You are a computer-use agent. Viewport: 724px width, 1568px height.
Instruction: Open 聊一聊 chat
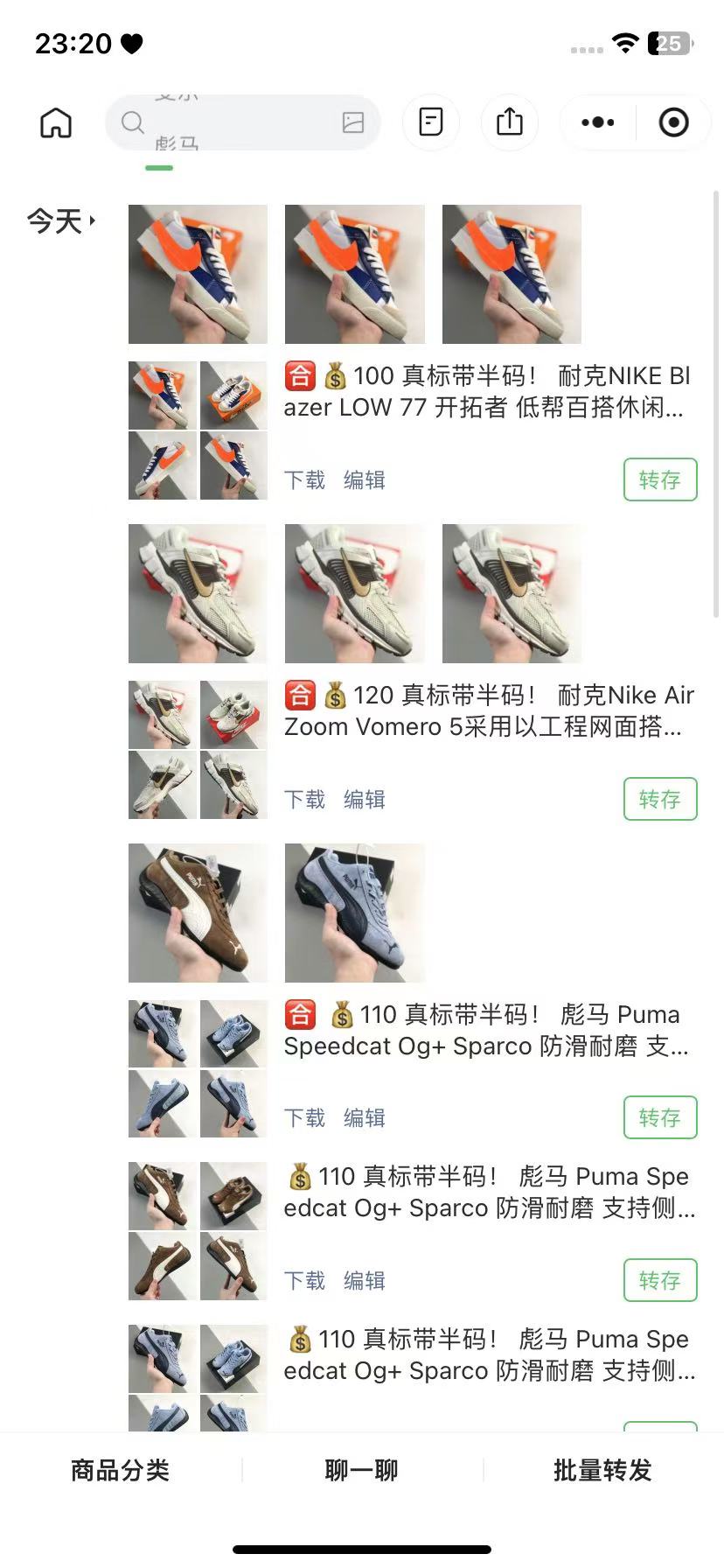(x=361, y=1470)
